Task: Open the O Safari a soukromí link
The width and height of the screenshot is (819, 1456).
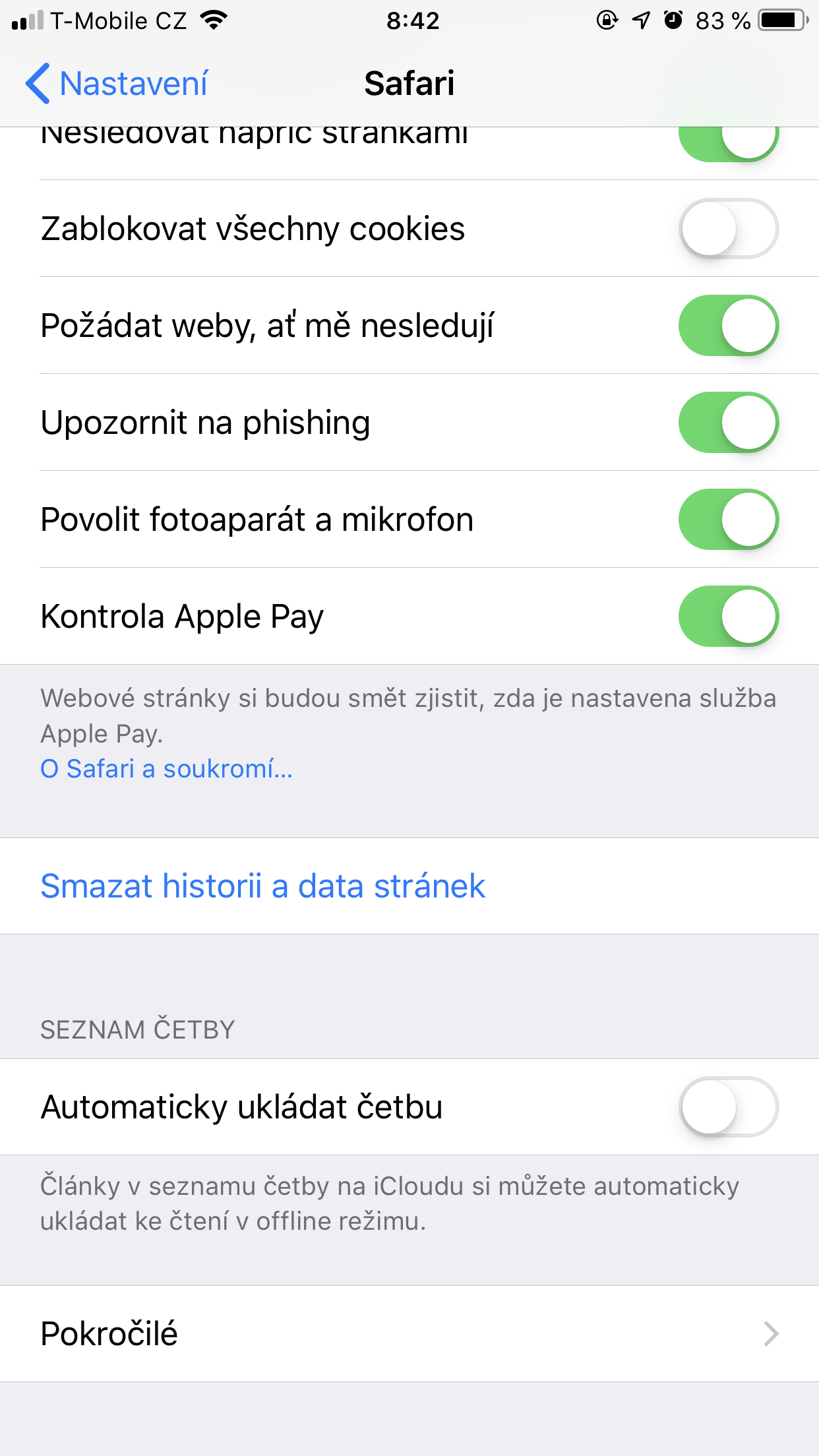Action: [166, 769]
